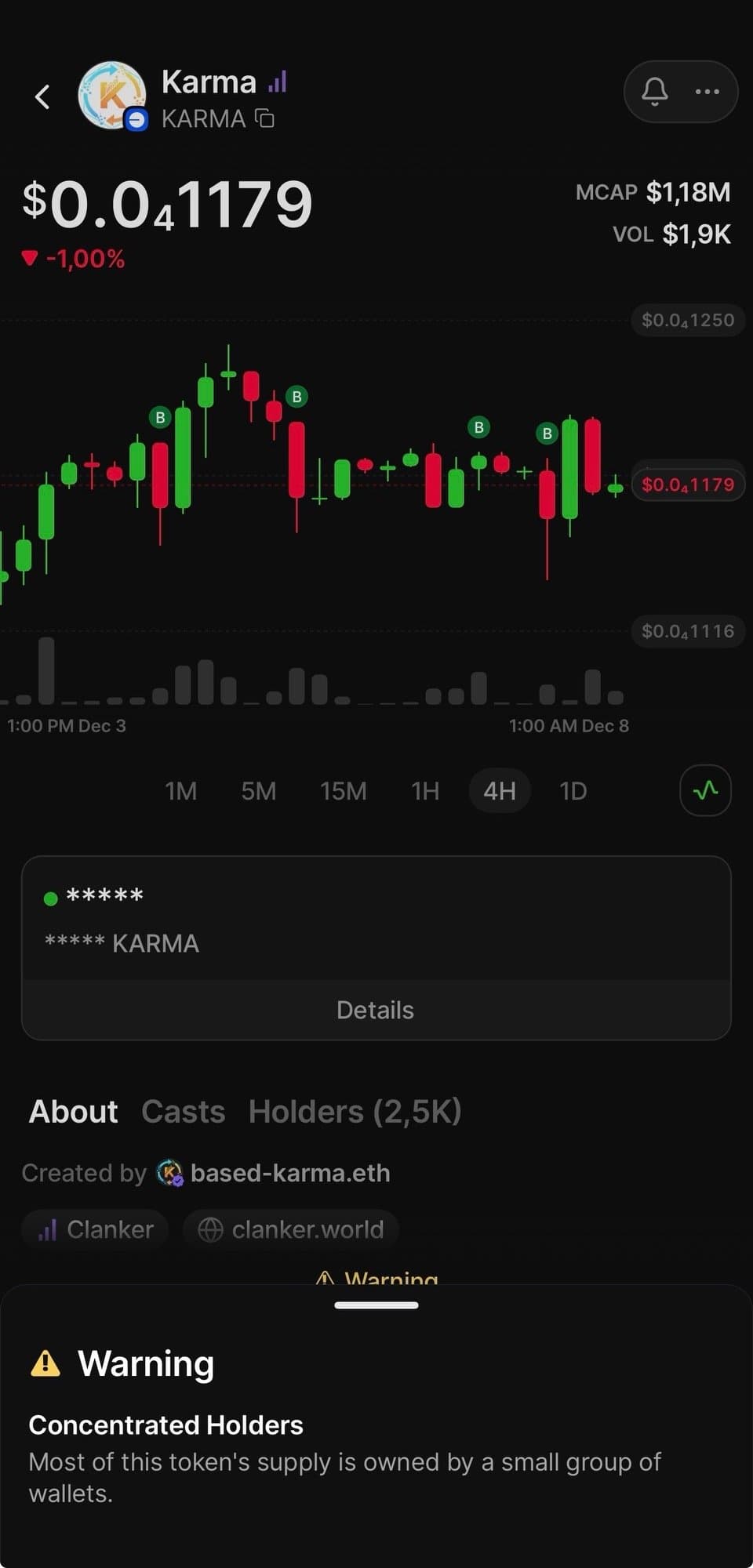Switch to the Casts tab
This screenshot has width=753, height=1568.
coord(184,1112)
